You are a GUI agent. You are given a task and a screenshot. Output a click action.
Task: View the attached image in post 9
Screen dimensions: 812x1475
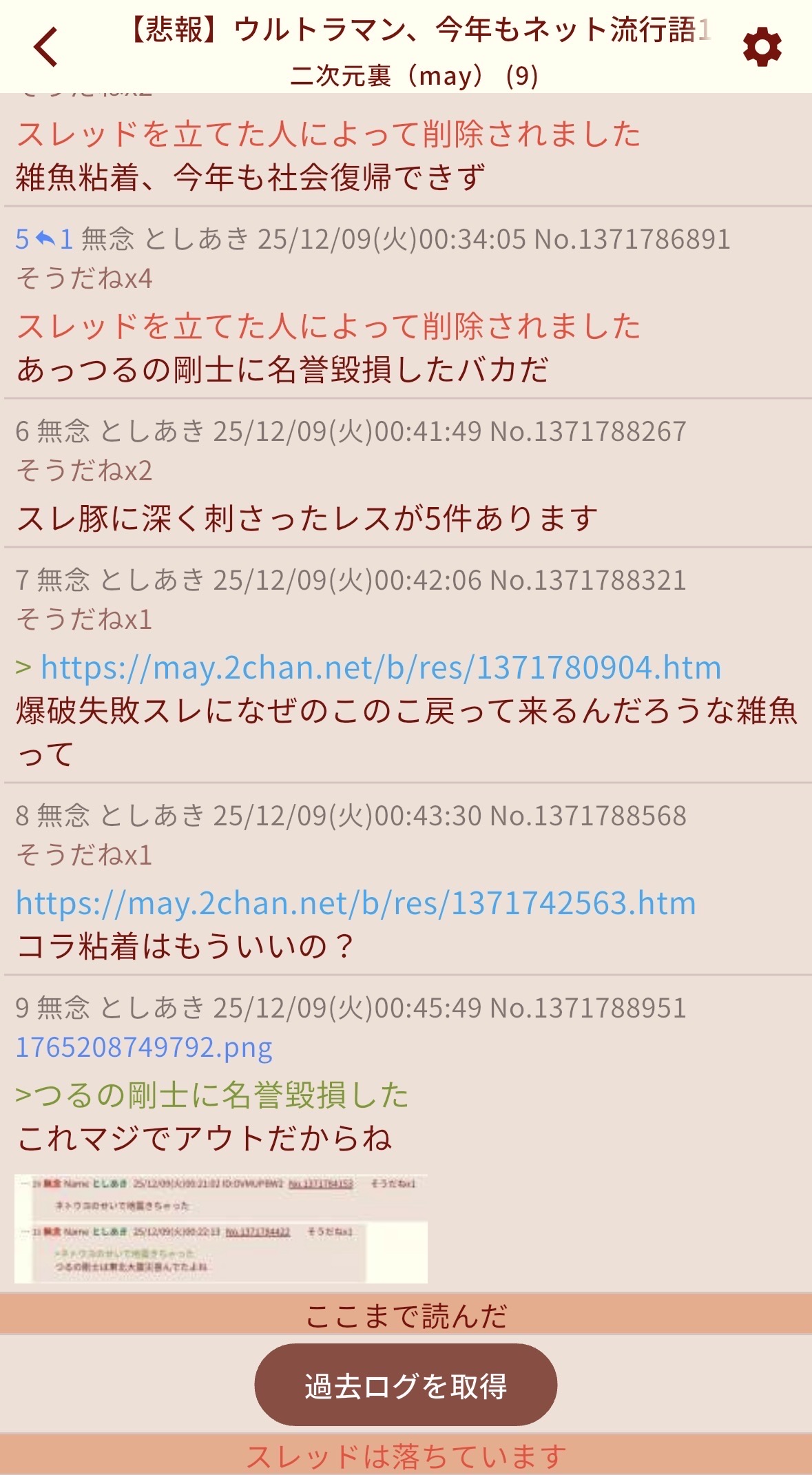pyautogui.click(x=221, y=1228)
